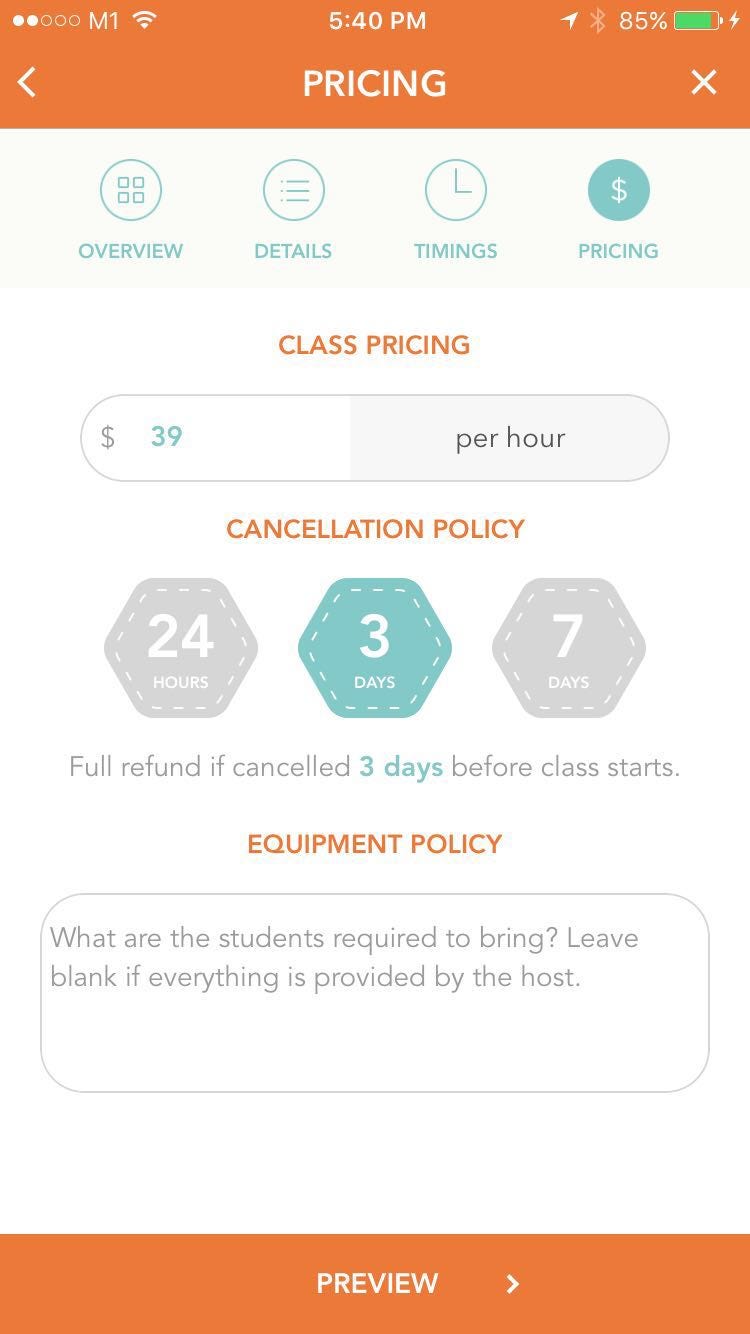This screenshot has width=750, height=1334.
Task: Select the Pricing step
Action: click(618, 210)
